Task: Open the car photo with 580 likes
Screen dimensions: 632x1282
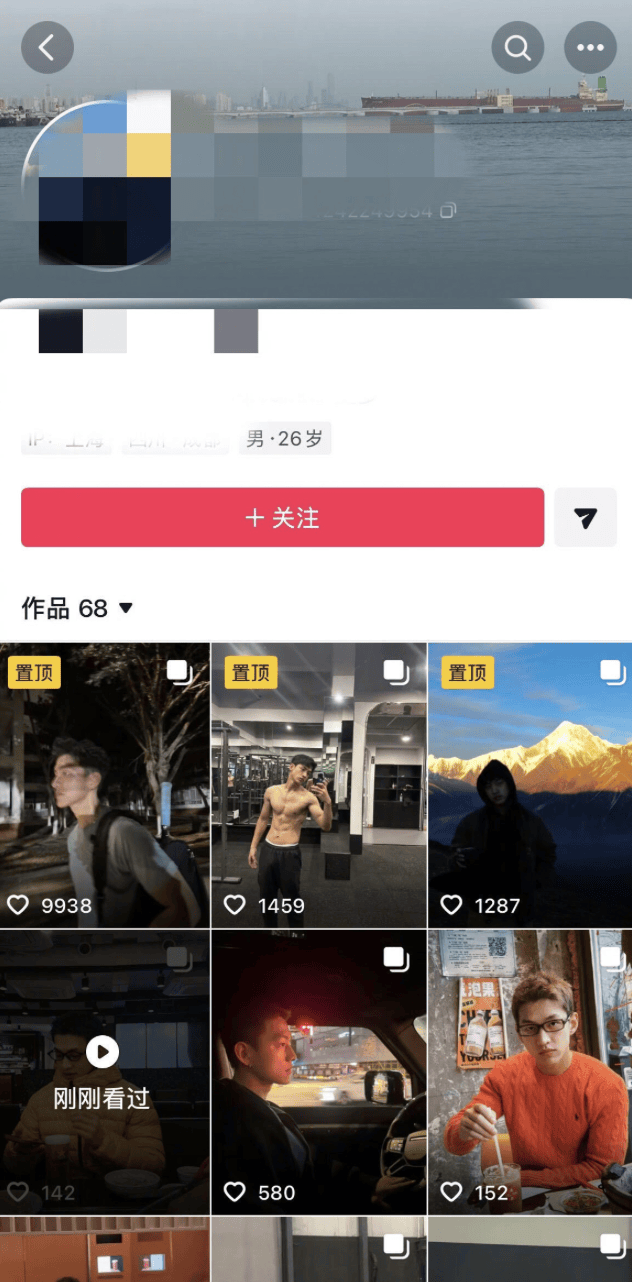Action: pos(319,1072)
